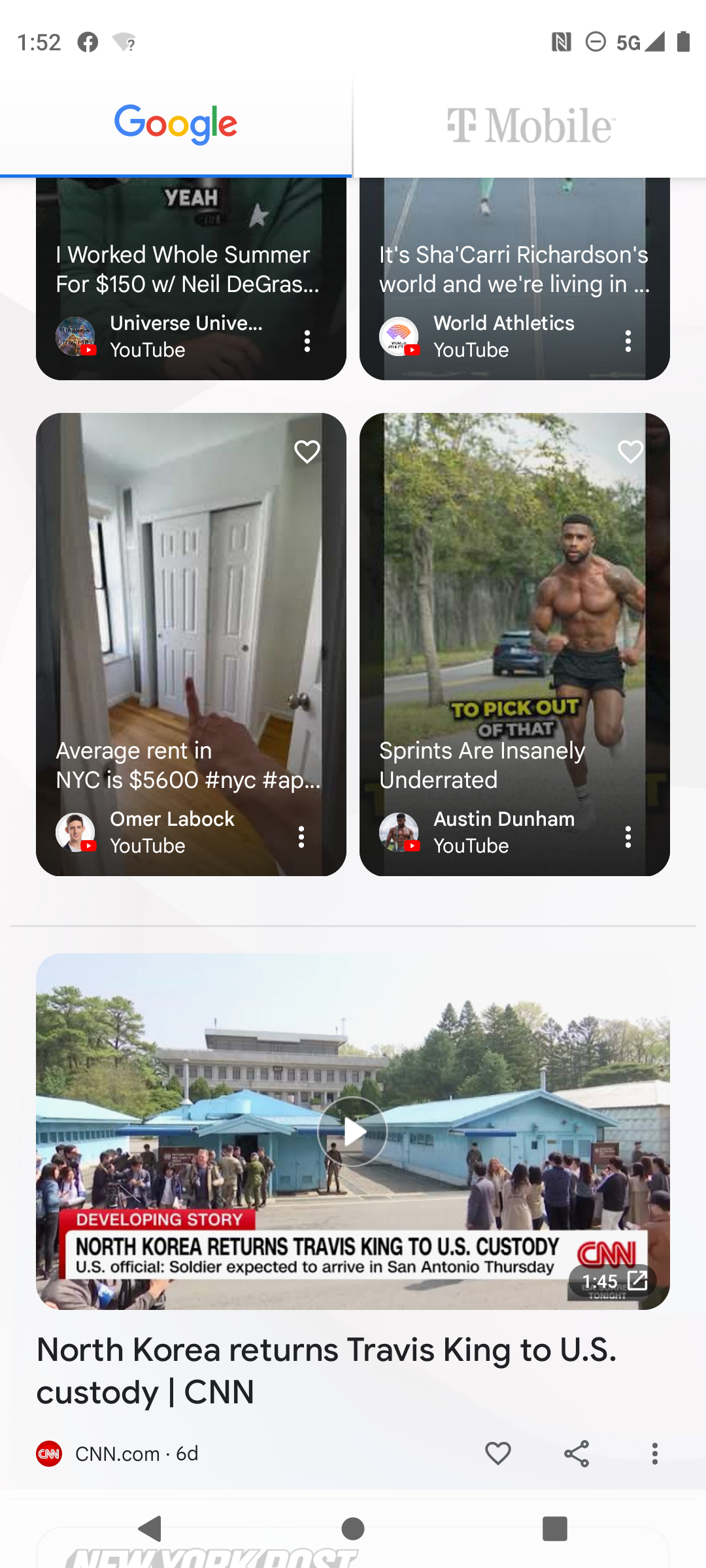Open options for Omer Labock video
The height and width of the screenshot is (1568, 706).
(x=301, y=837)
